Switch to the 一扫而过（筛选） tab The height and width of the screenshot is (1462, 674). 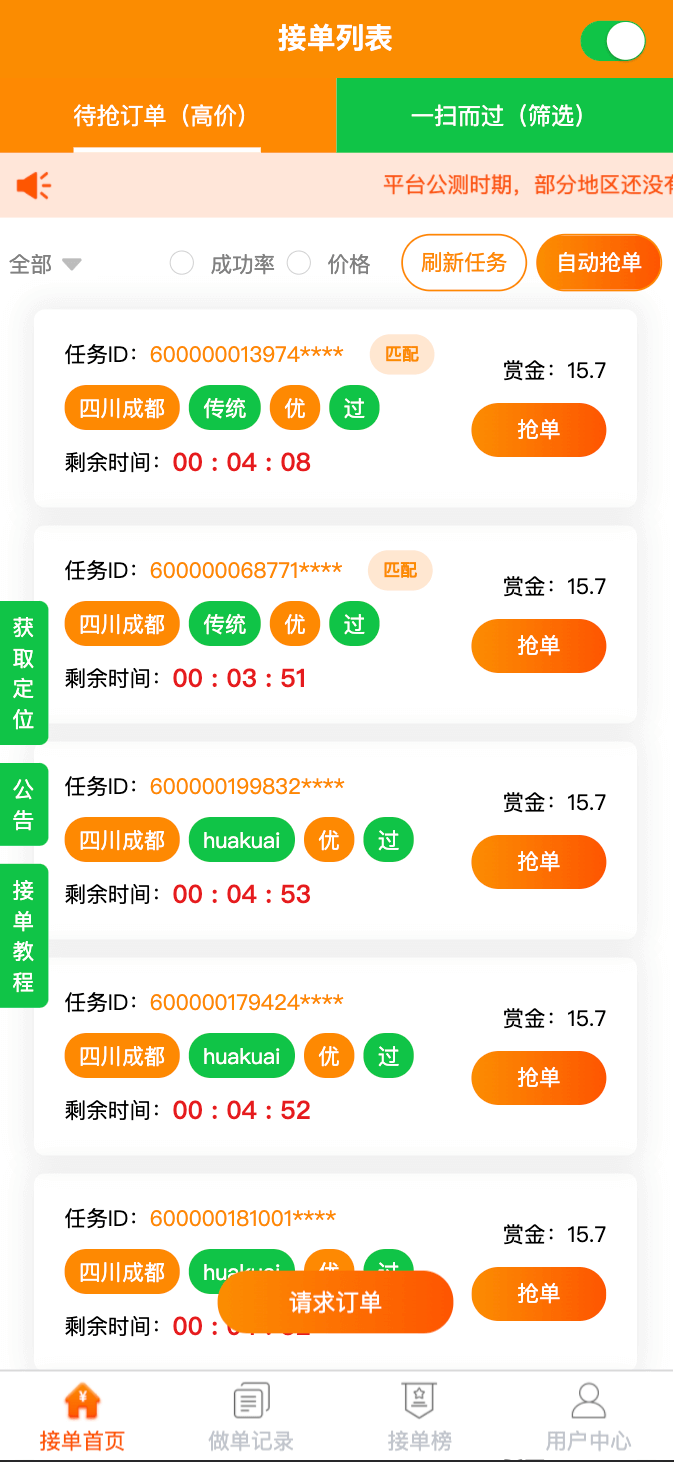click(504, 116)
